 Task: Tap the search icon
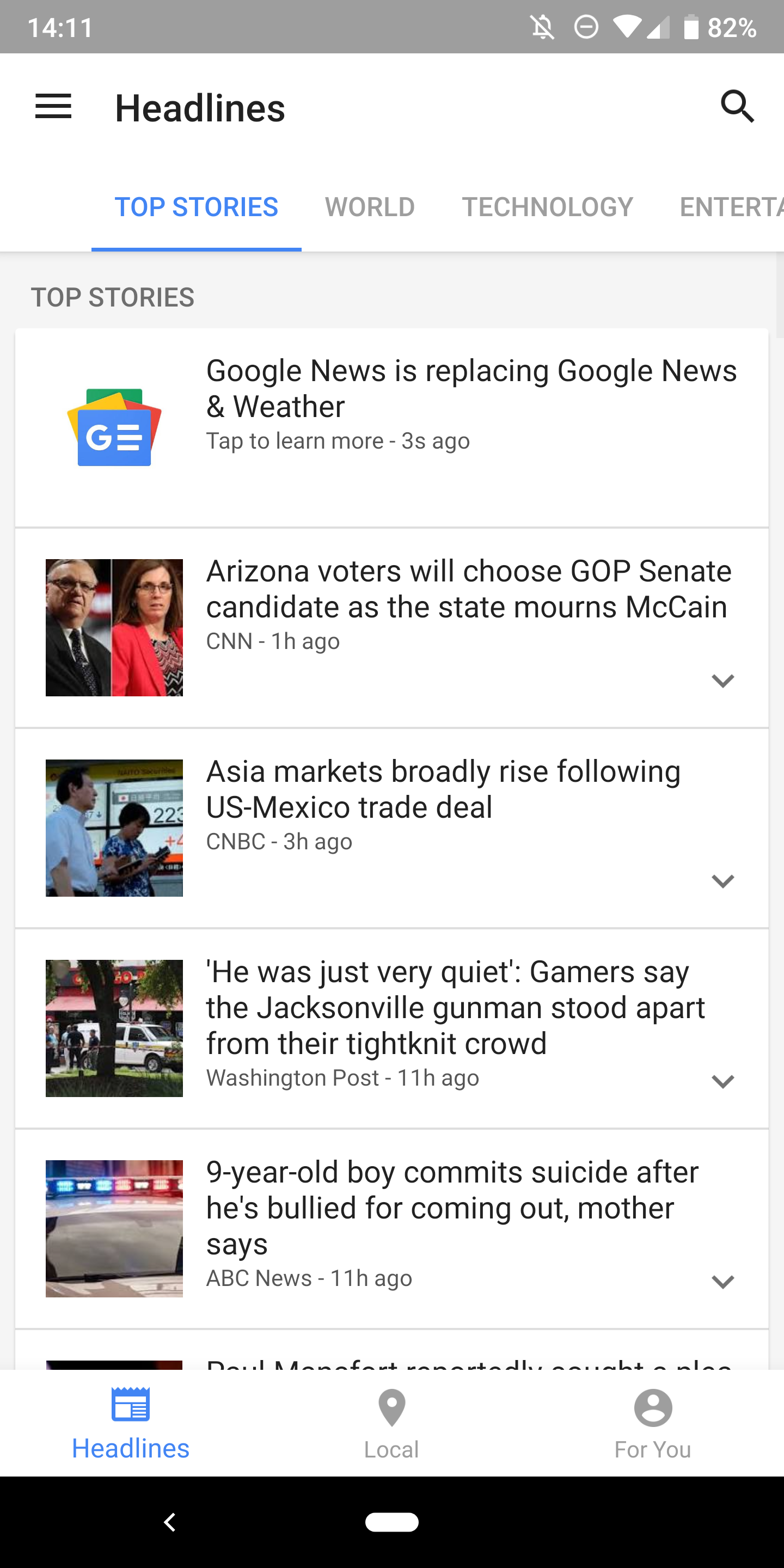(737, 105)
